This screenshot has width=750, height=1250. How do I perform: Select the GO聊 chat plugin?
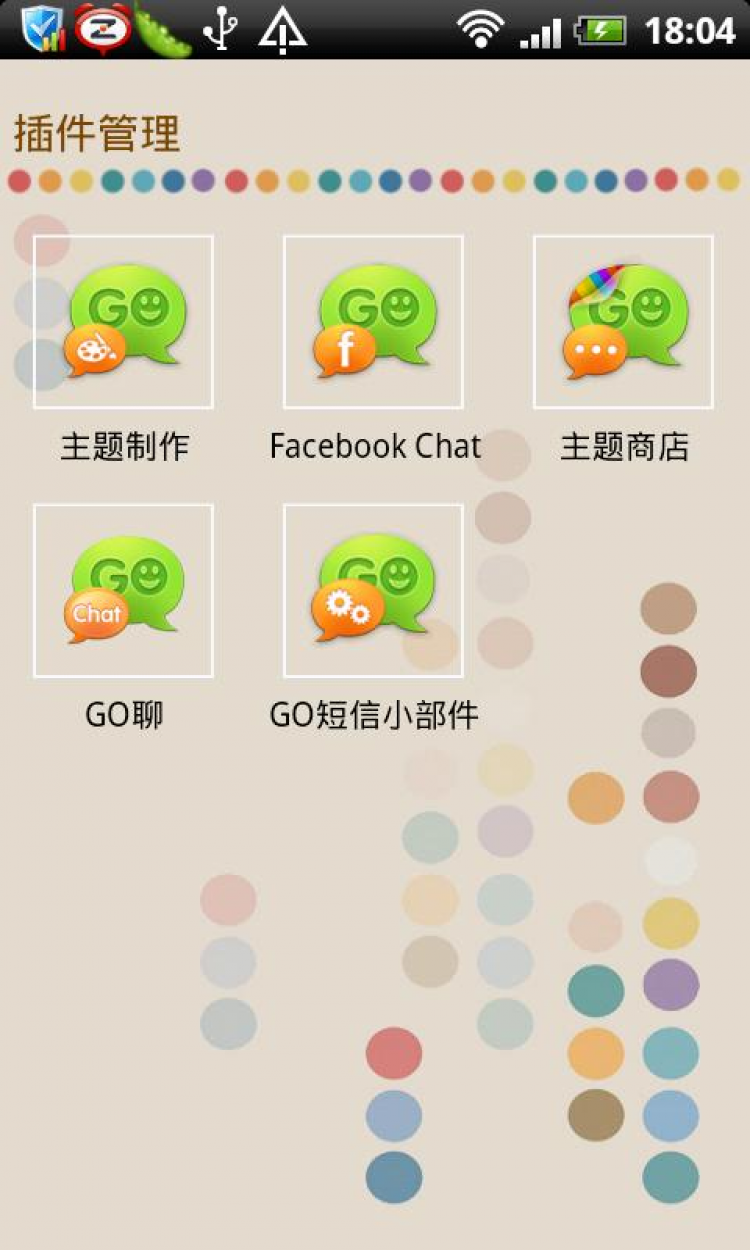123,591
